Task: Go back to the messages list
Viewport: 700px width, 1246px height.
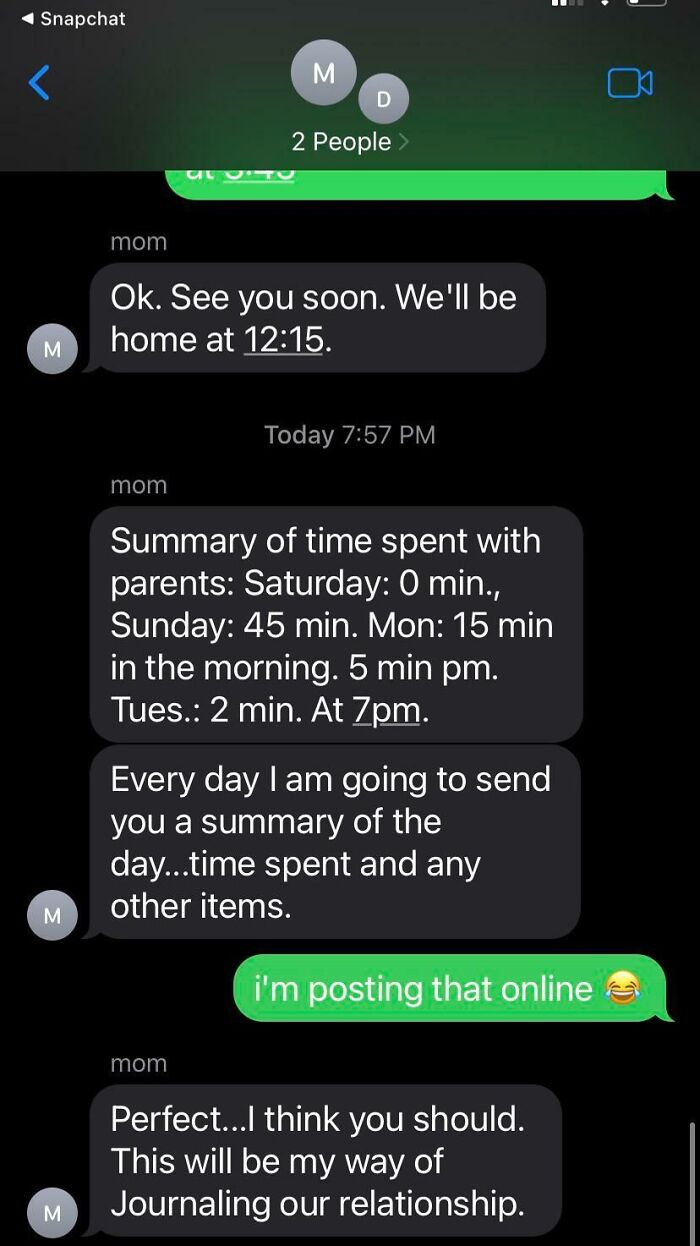Action: 39,83
